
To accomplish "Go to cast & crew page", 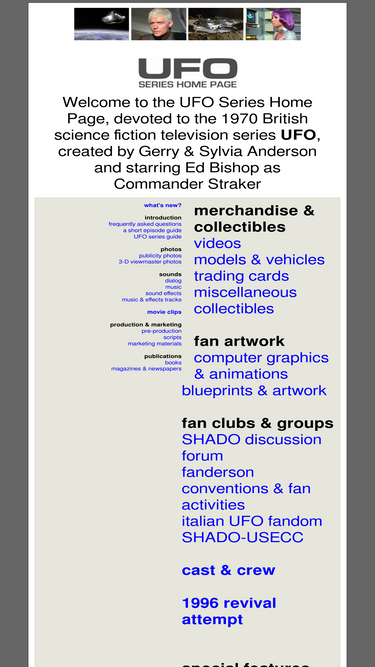I will (228, 570).
